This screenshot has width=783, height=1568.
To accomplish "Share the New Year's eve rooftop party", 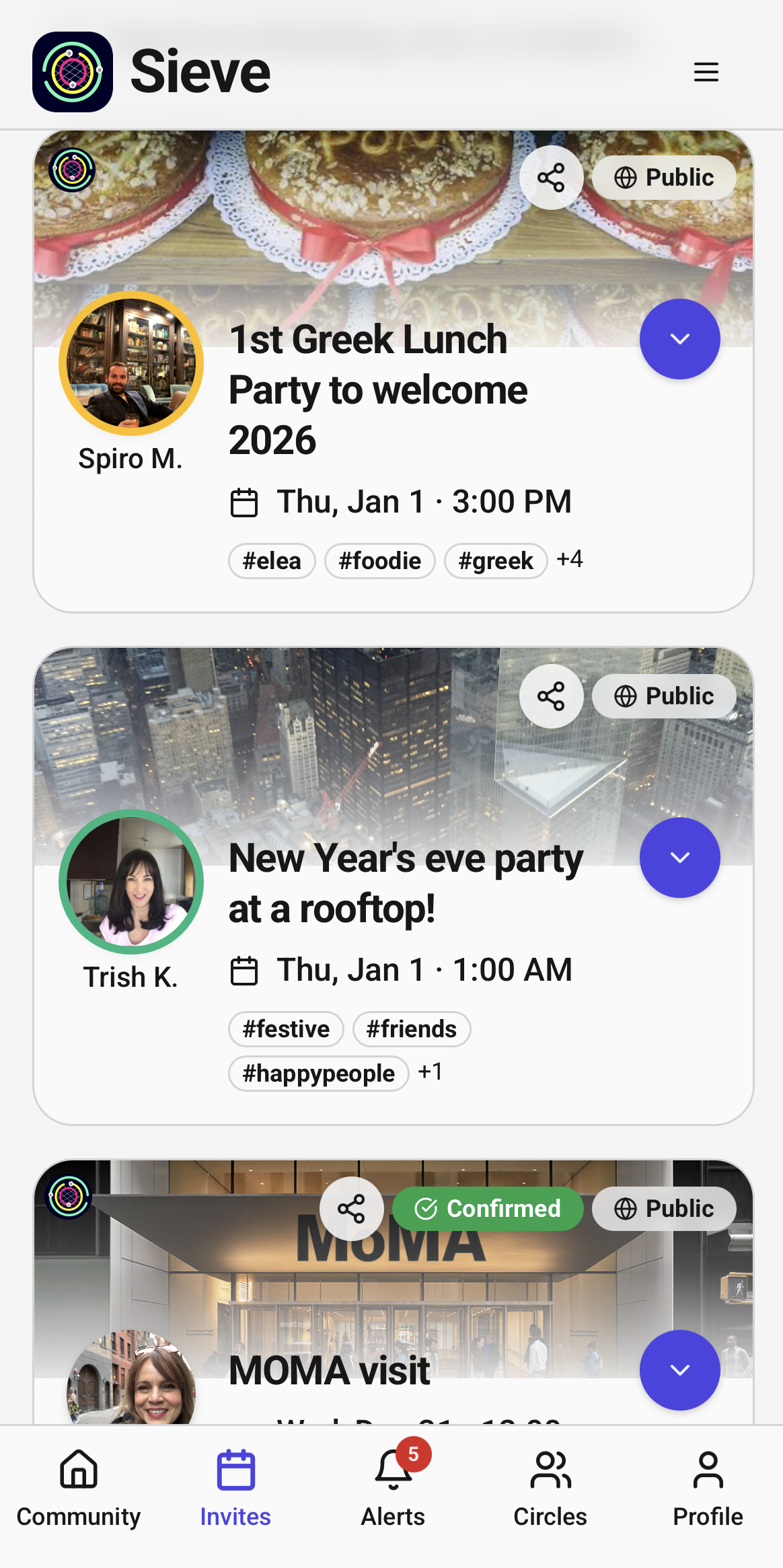I will (x=551, y=696).
